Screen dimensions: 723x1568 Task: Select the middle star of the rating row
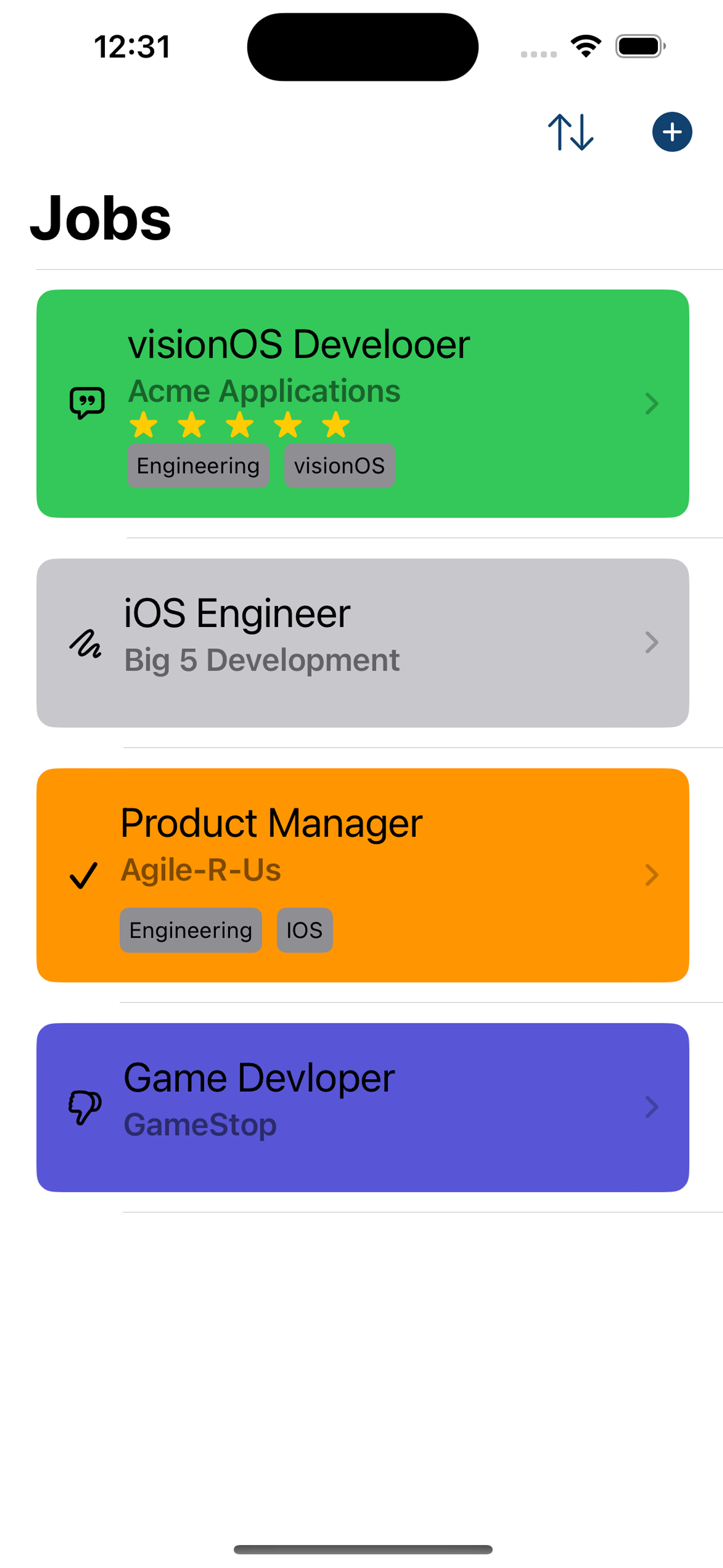(x=239, y=425)
